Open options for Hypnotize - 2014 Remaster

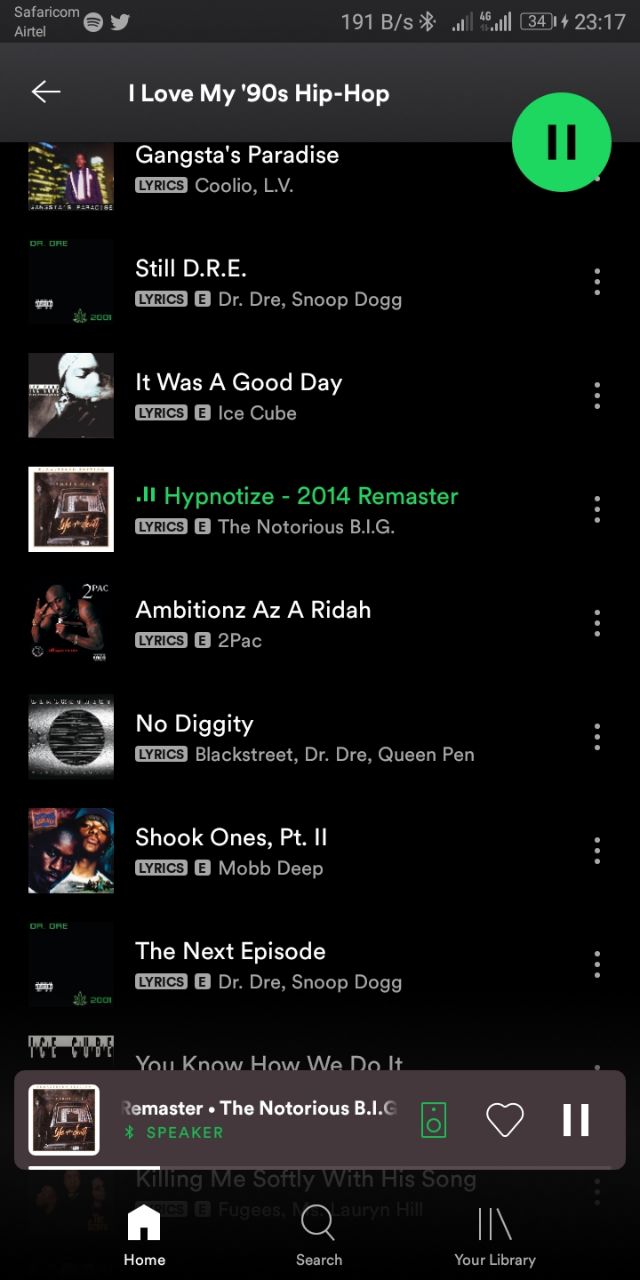click(x=597, y=509)
